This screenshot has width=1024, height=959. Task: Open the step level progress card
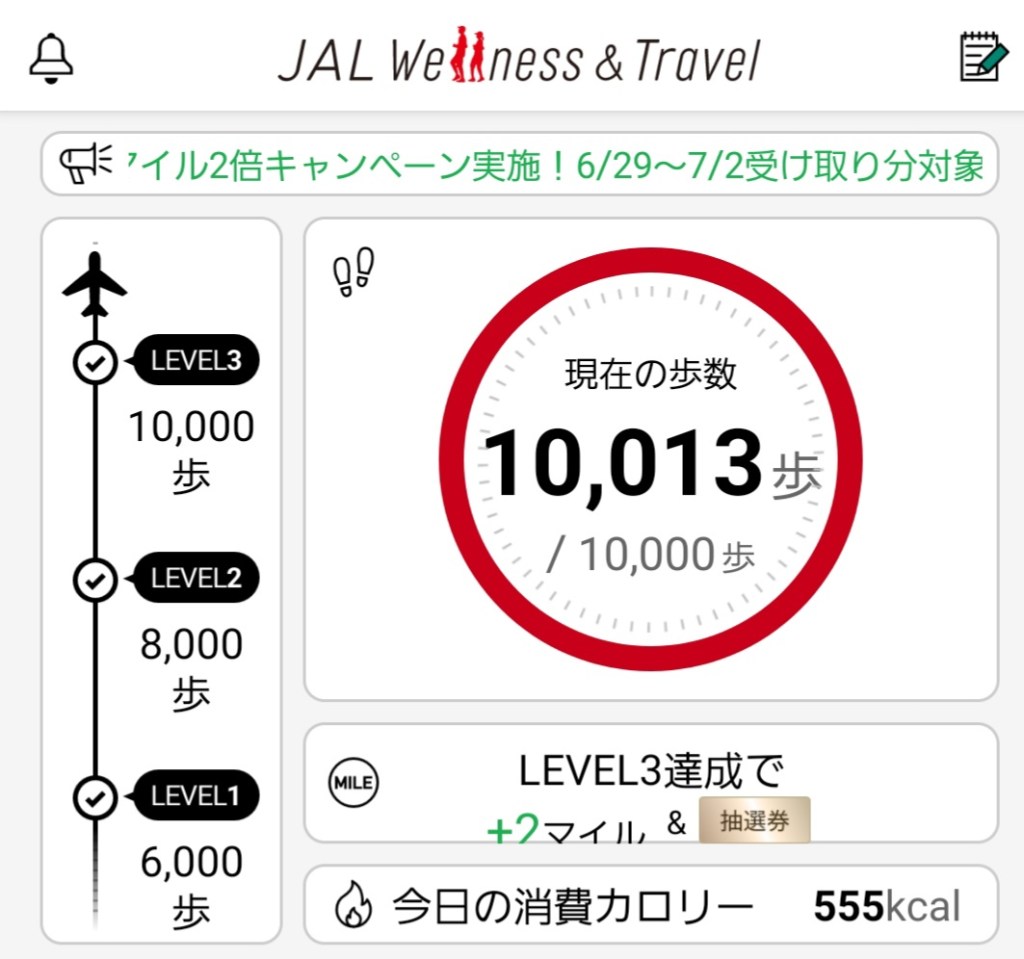161,580
